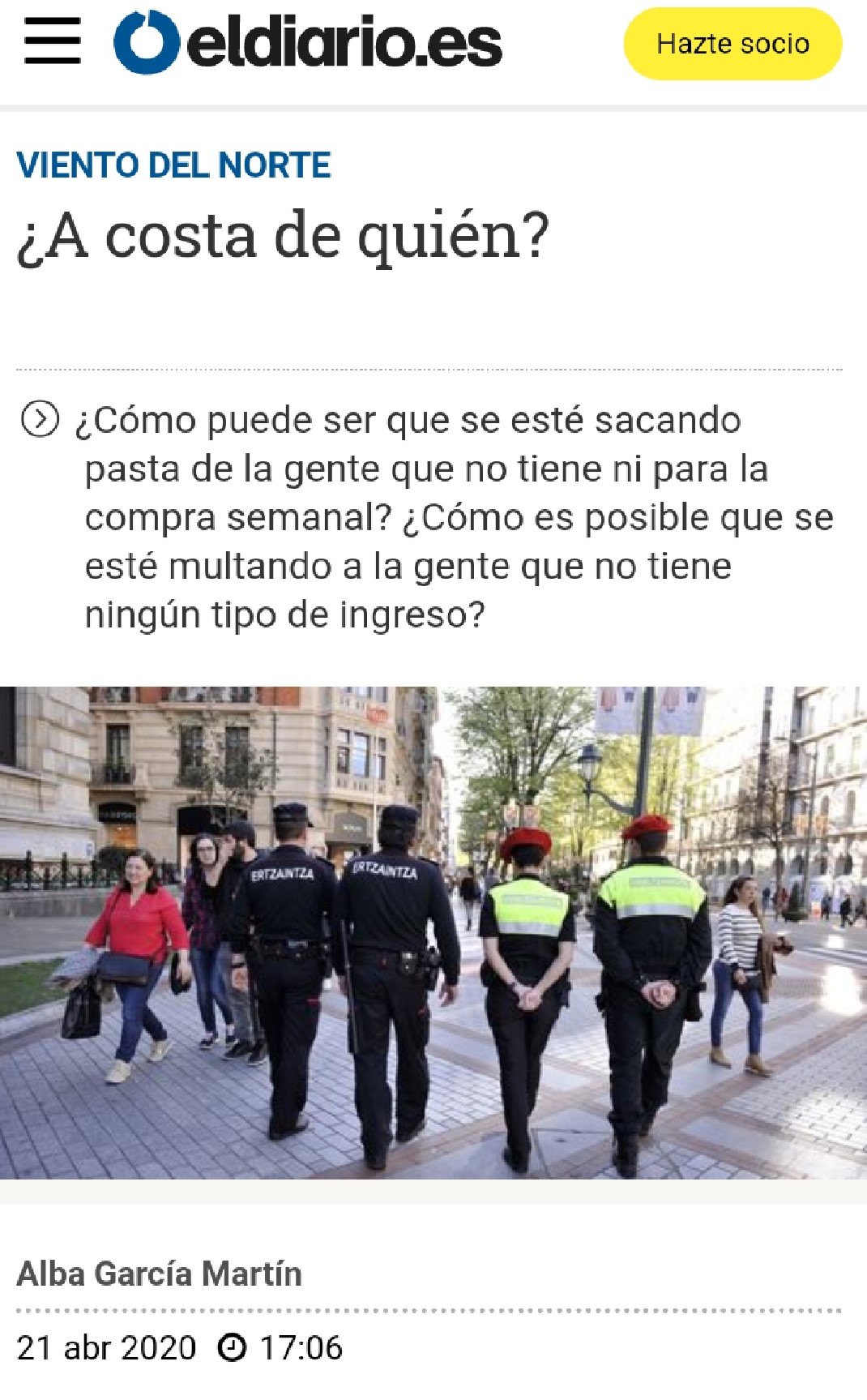Tap the Hazte socio button
The width and height of the screenshot is (867, 1400).
tap(732, 44)
